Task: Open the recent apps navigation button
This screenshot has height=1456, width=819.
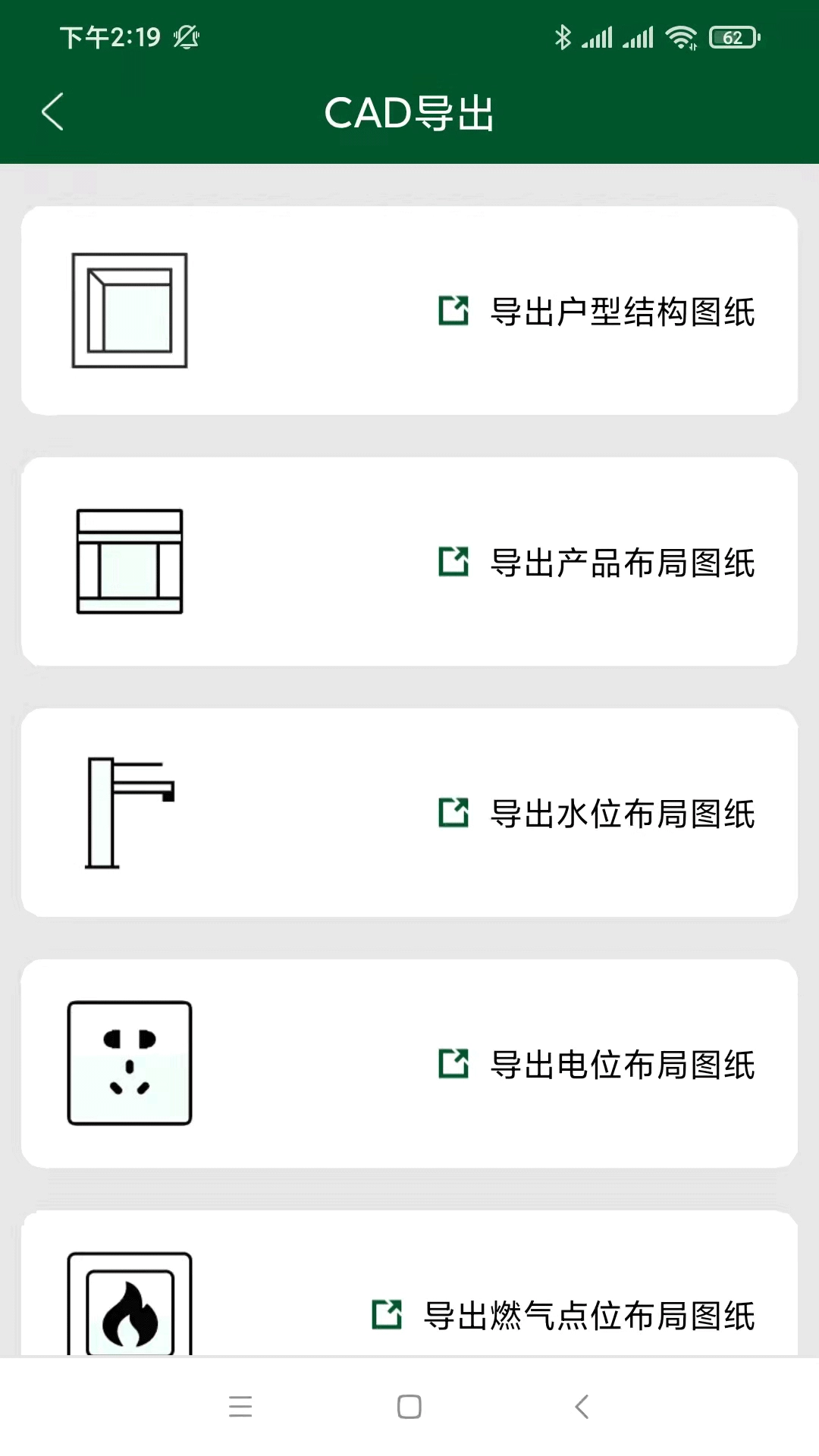Action: (x=240, y=1407)
